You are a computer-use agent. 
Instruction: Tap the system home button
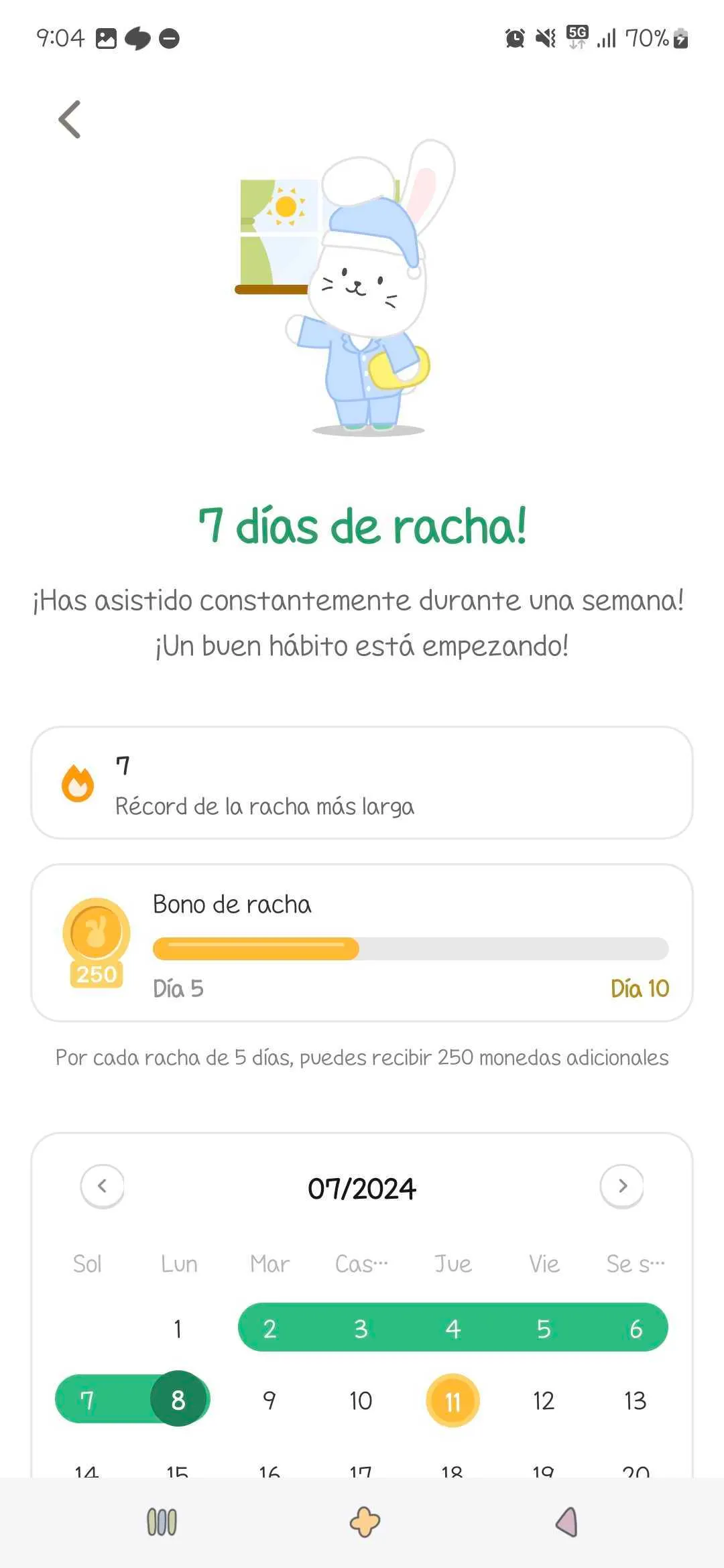[365, 1522]
